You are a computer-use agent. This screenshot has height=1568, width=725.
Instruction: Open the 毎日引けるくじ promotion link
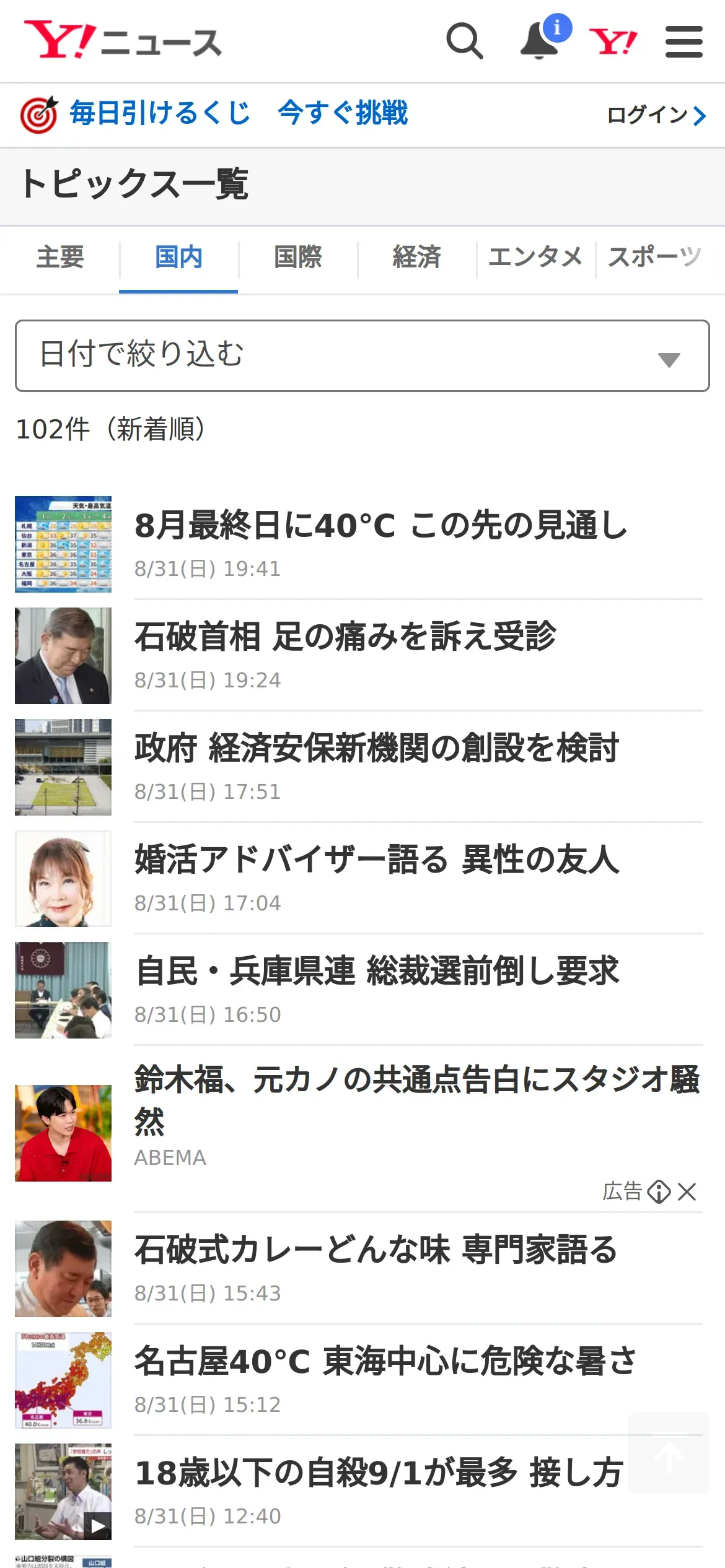click(214, 113)
